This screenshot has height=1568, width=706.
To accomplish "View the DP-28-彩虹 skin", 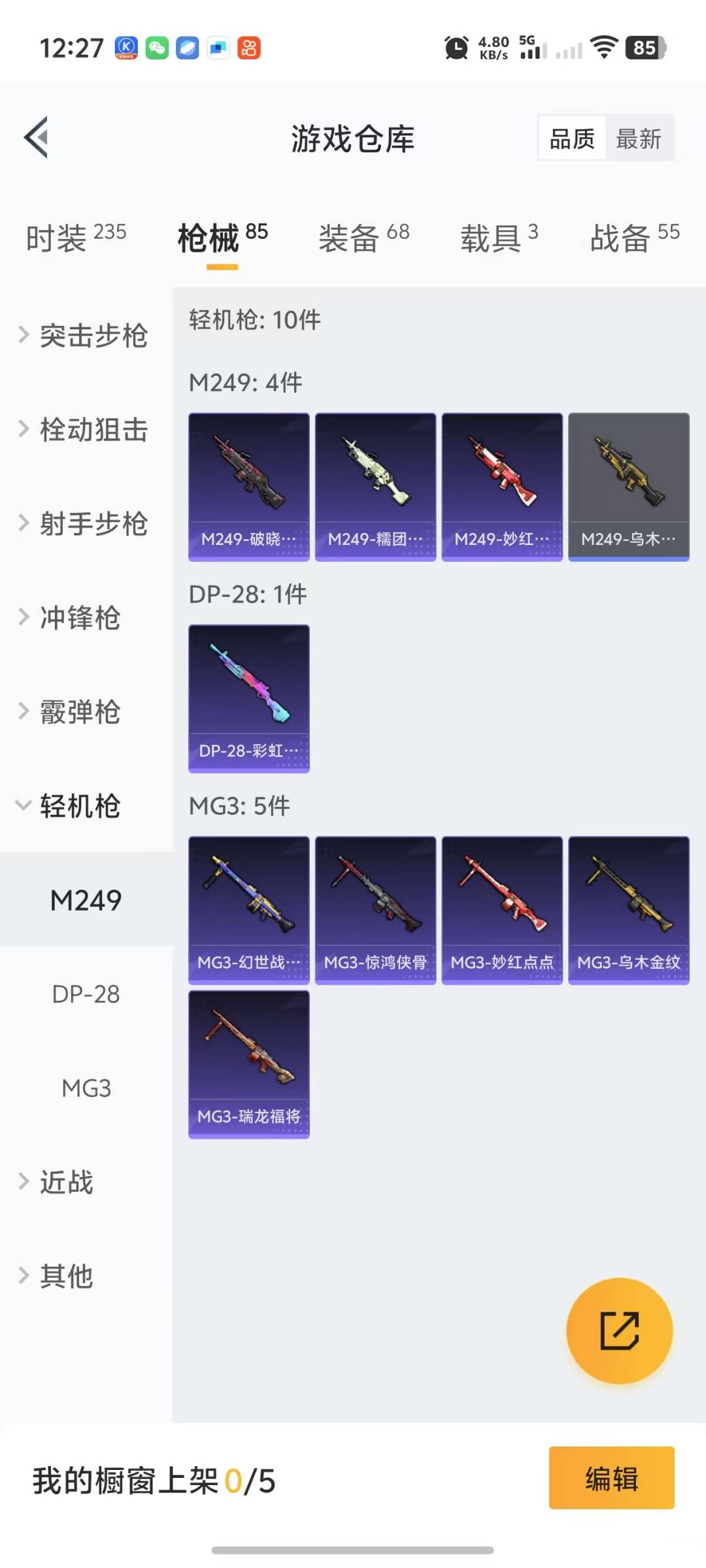I will 249,698.
